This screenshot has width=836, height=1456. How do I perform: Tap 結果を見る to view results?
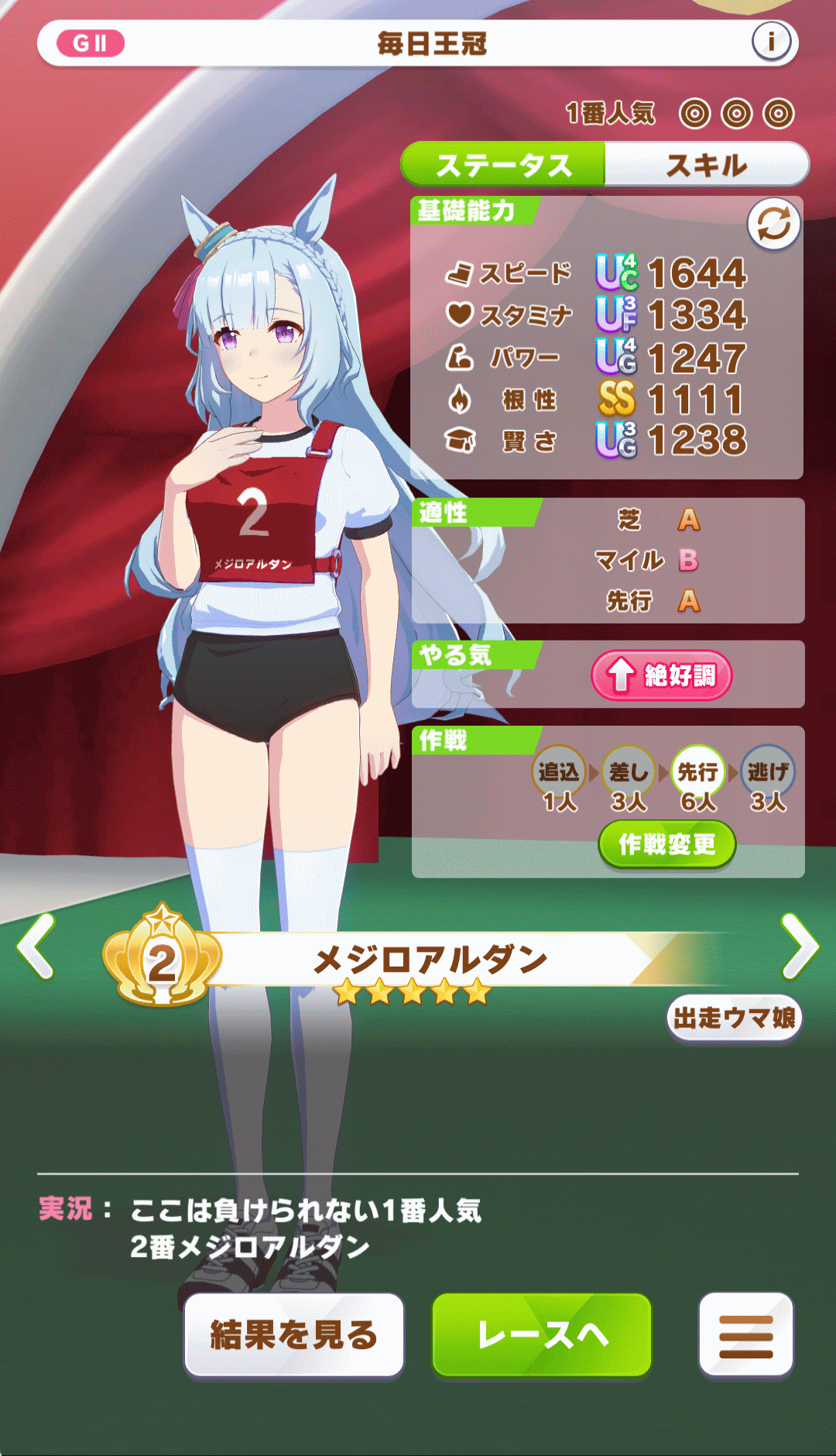click(294, 1334)
